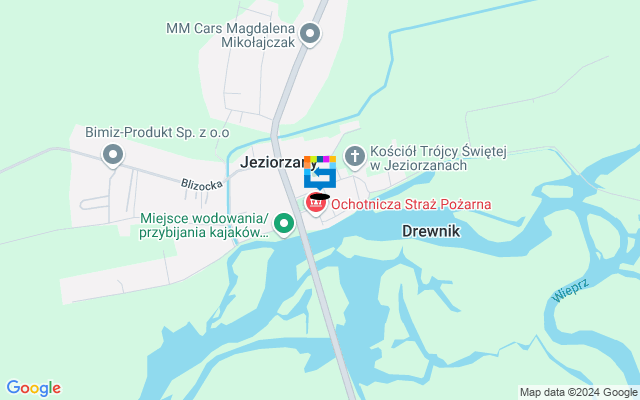Open the MM Cars Magdalena Mikołajczak marker
The height and width of the screenshot is (400, 640).
pos(311,35)
